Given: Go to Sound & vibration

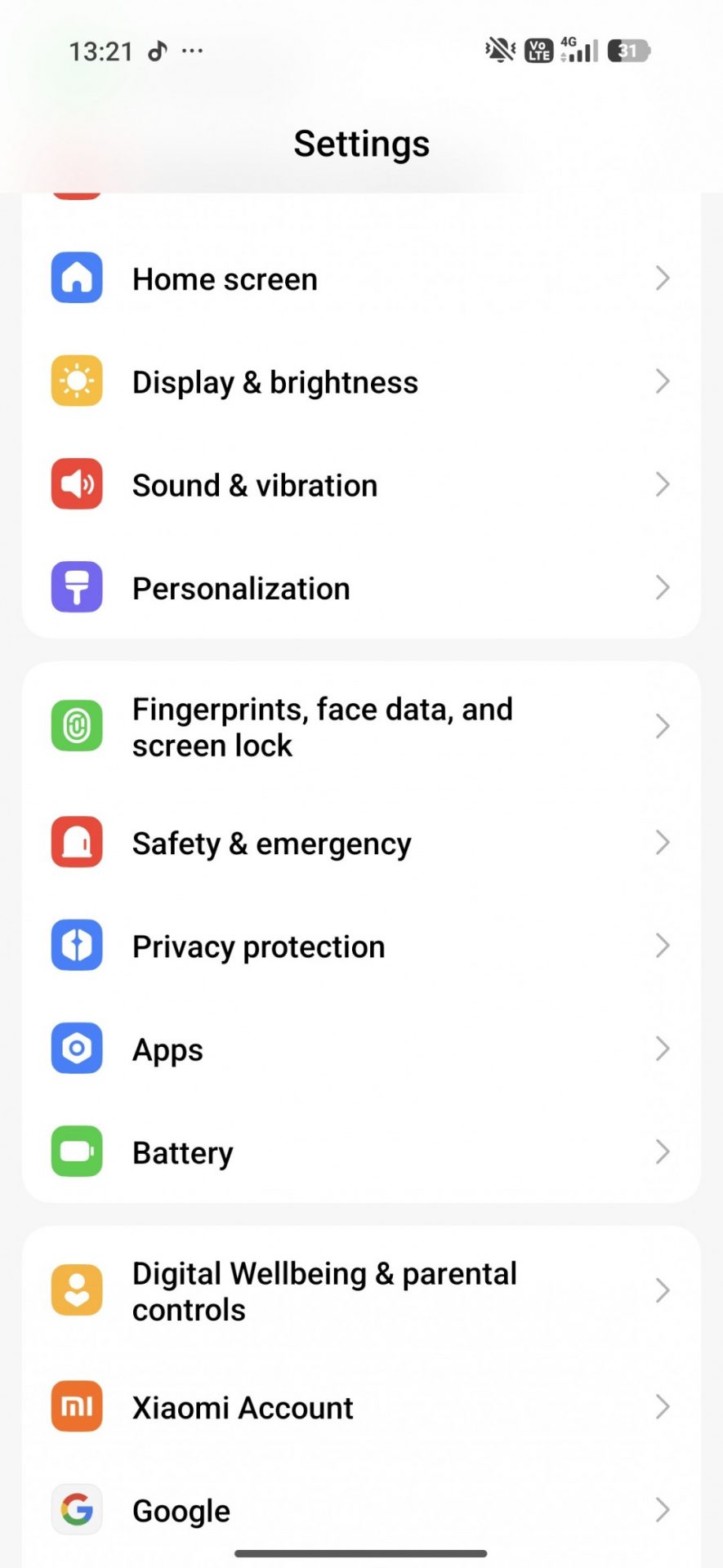Looking at the screenshot, I should pyautogui.click(x=359, y=485).
